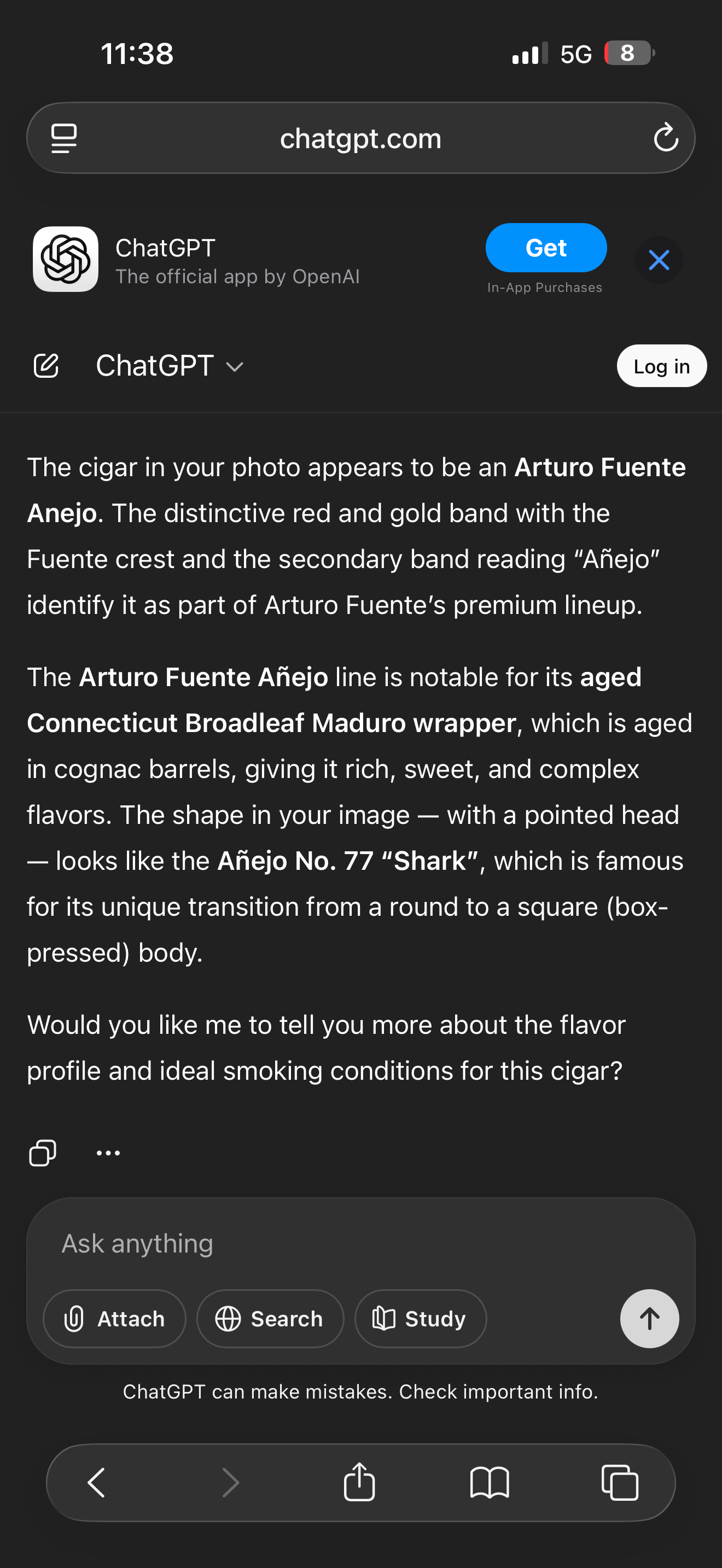
Task: Dismiss the ChatGPT app banner
Action: pos(659,260)
